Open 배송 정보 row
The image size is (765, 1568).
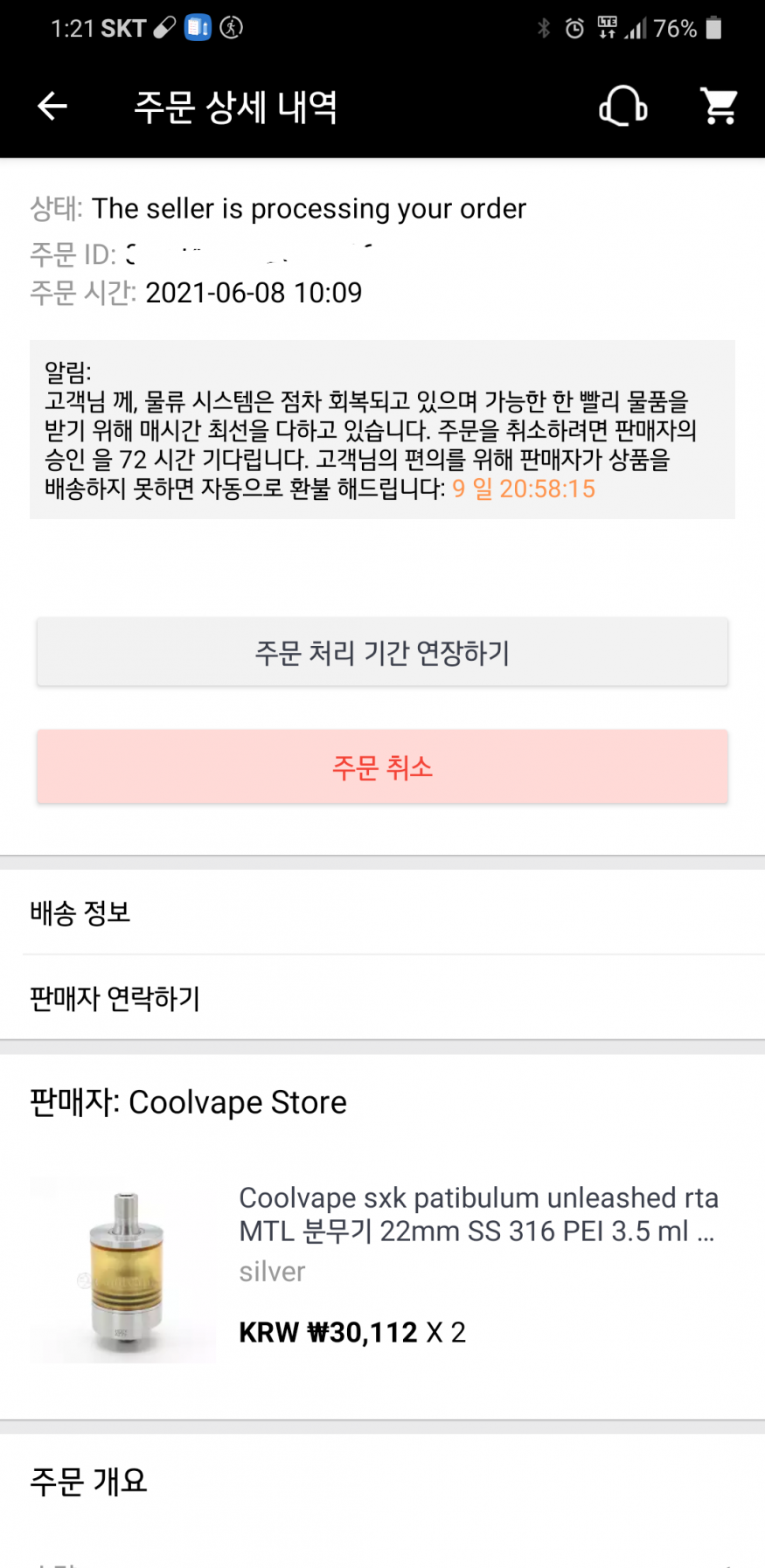click(382, 912)
